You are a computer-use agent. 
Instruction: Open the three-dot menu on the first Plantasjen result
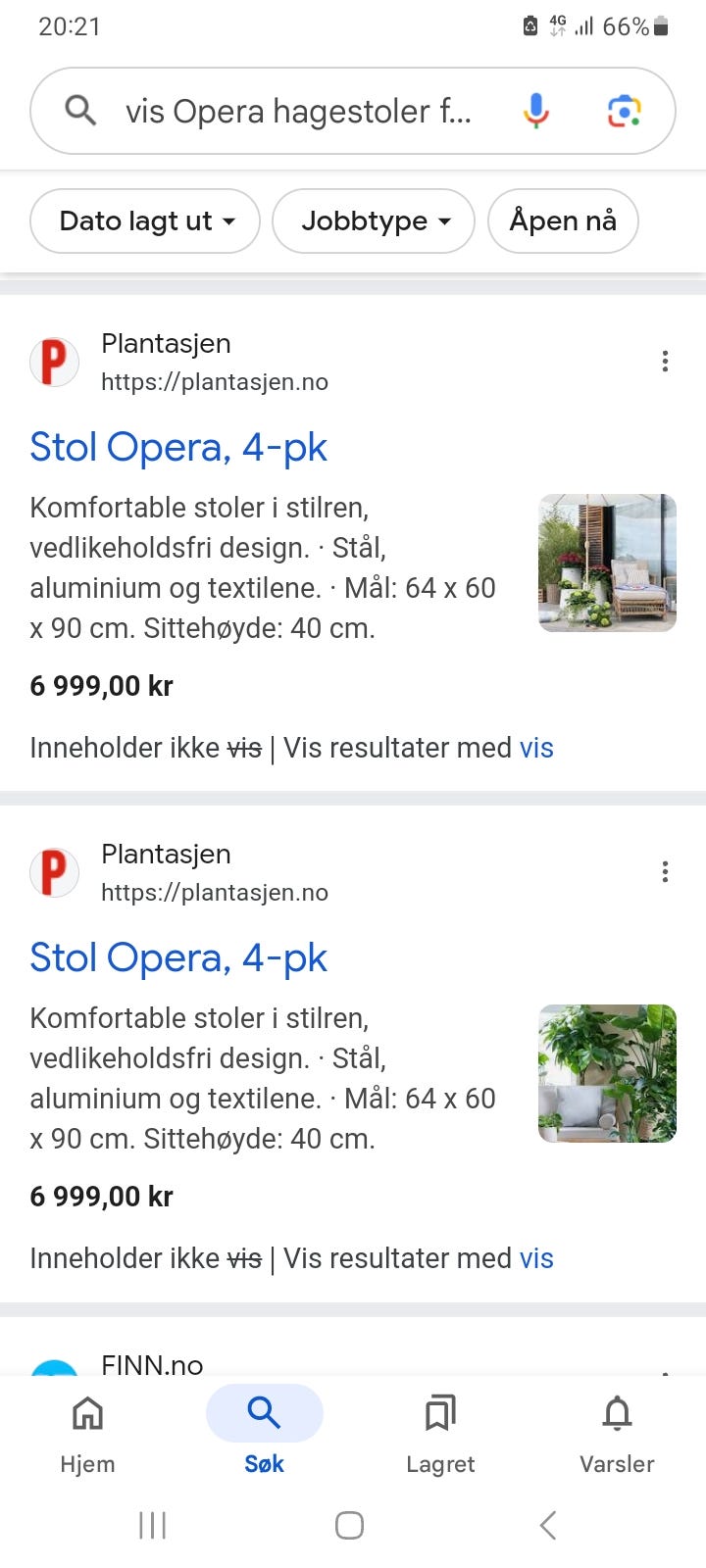click(665, 362)
